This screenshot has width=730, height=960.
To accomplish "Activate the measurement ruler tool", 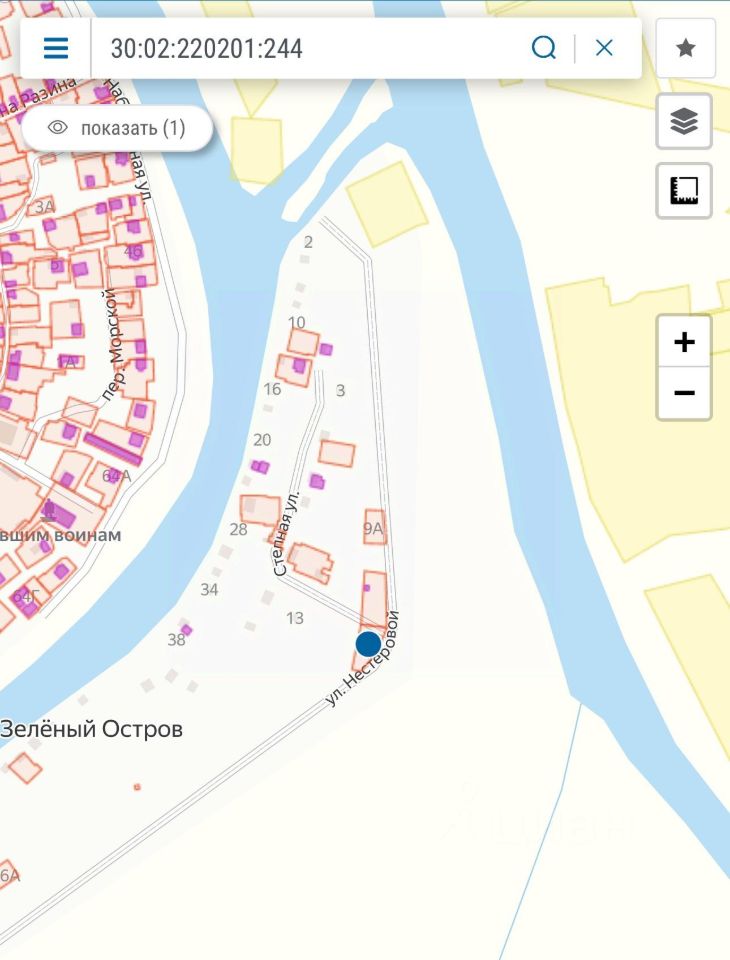I will [x=684, y=190].
